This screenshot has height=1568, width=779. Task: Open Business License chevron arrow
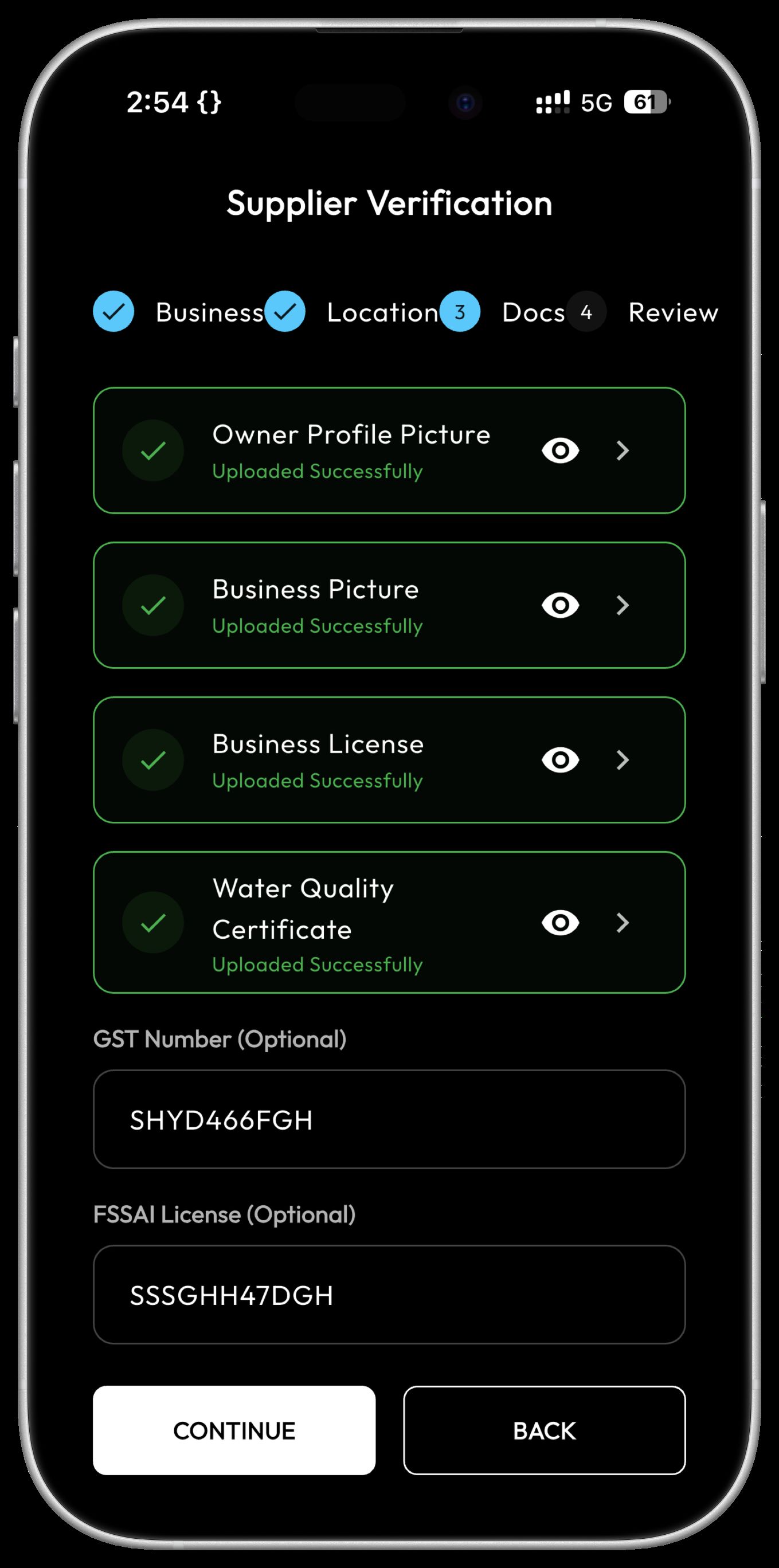622,760
